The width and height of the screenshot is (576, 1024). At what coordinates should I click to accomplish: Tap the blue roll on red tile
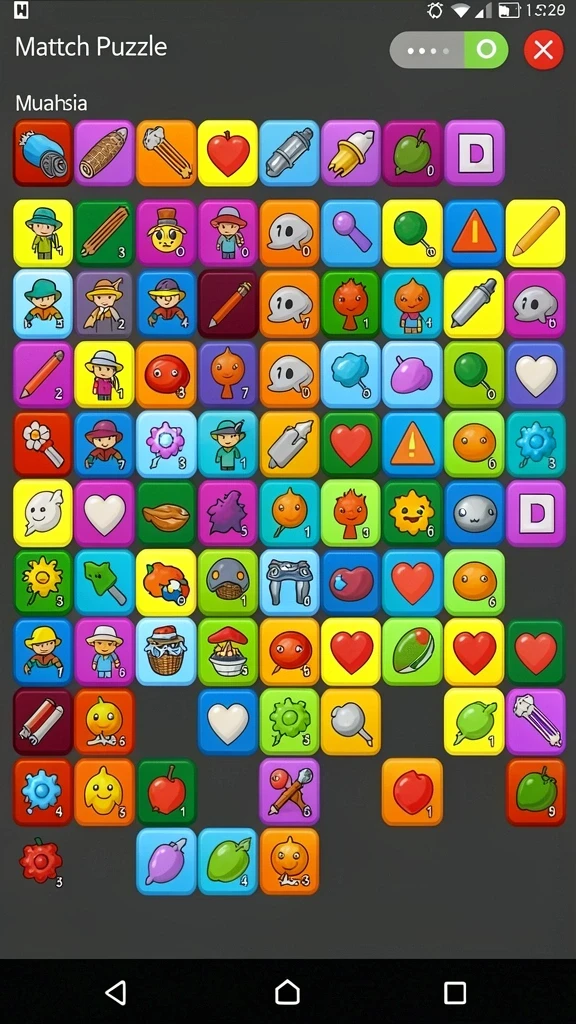coord(43,153)
